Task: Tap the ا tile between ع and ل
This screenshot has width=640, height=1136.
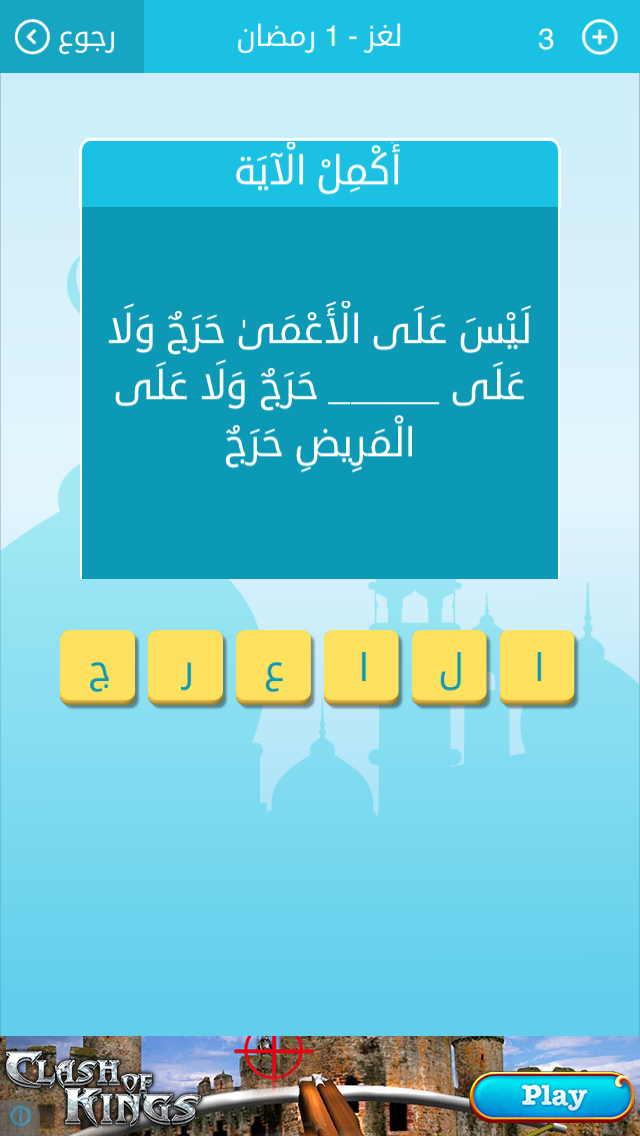Action: tap(361, 667)
